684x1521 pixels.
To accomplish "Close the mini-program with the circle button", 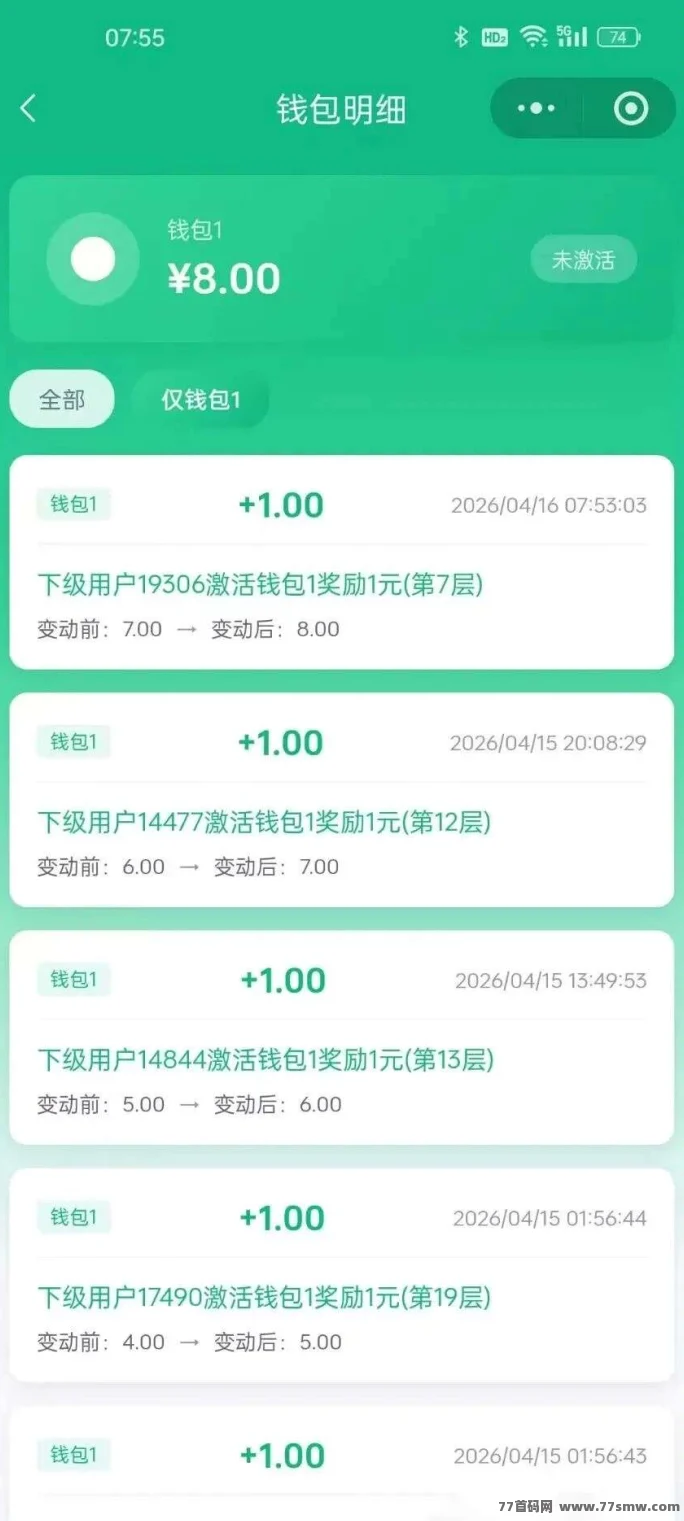I will (631, 108).
